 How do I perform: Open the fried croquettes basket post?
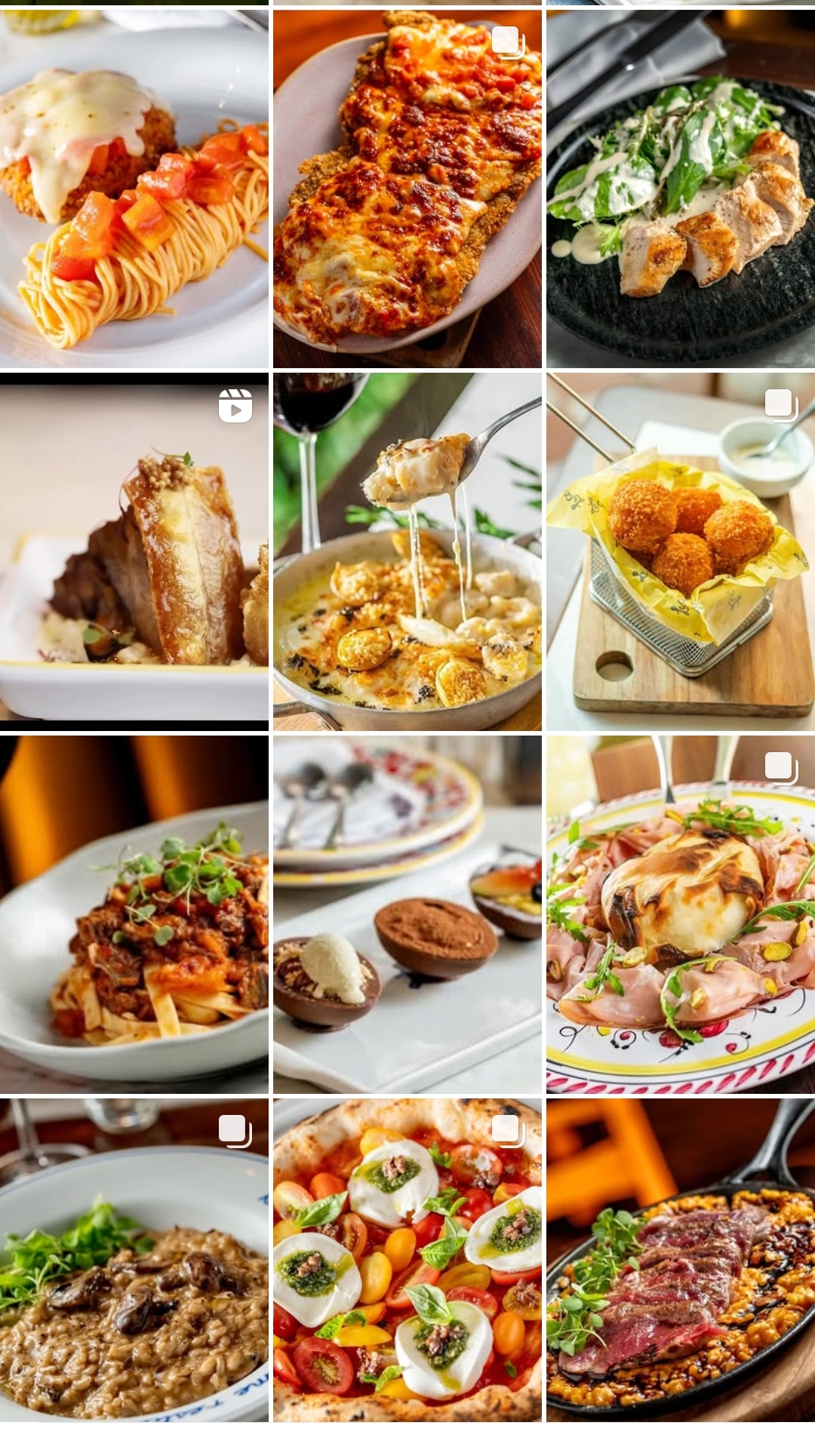(x=681, y=552)
